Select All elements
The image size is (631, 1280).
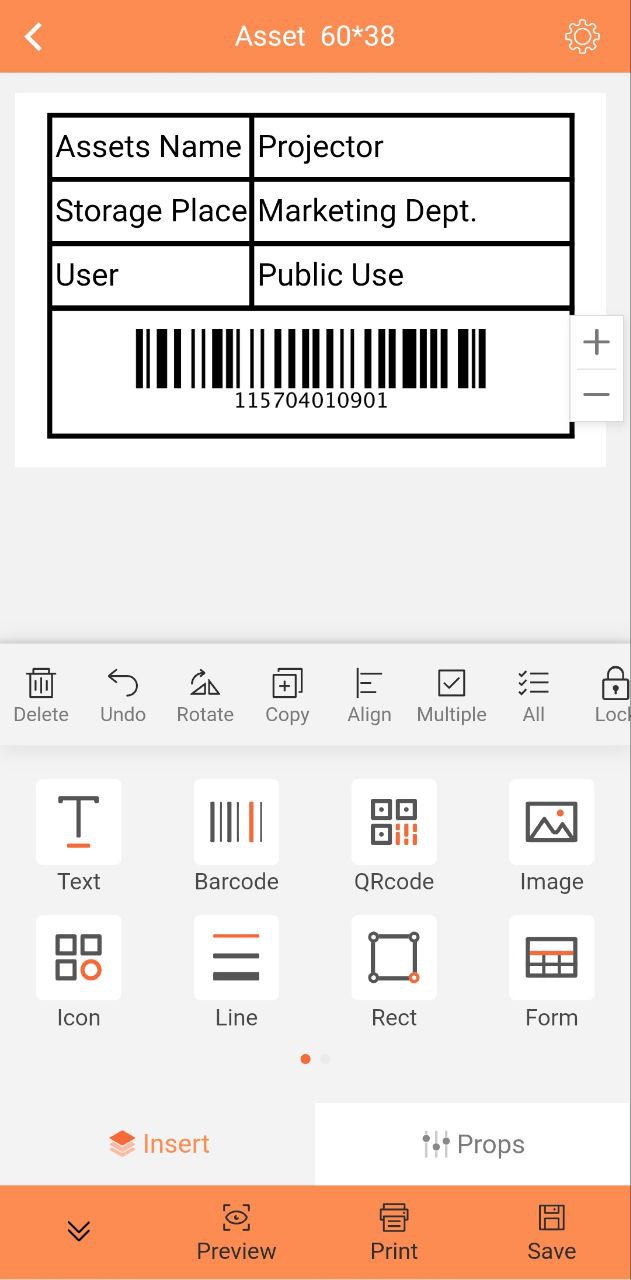click(533, 695)
